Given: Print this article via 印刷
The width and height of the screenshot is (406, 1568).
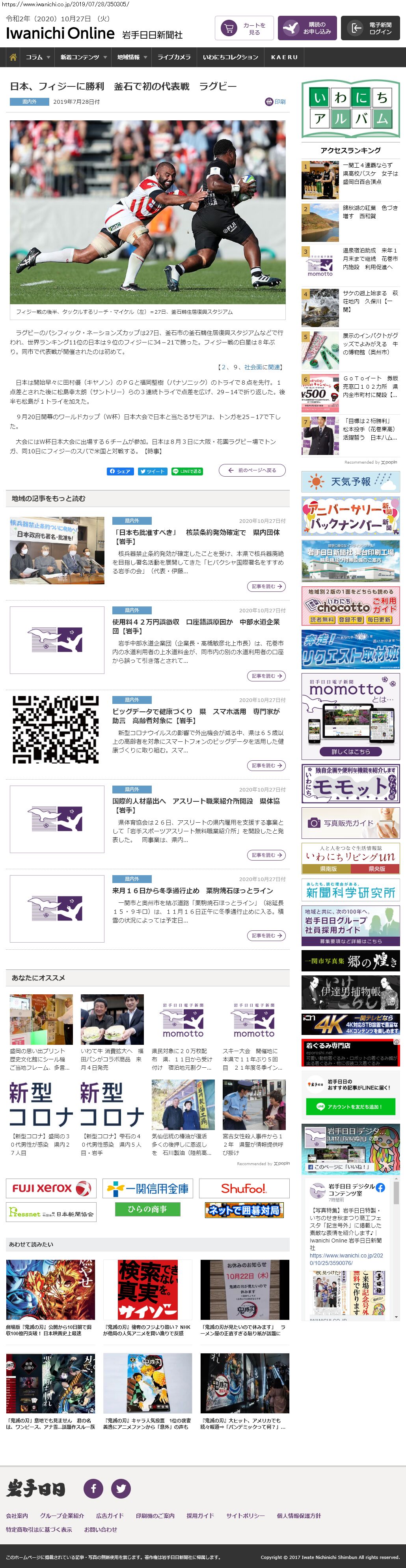Looking at the screenshot, I should [275, 102].
